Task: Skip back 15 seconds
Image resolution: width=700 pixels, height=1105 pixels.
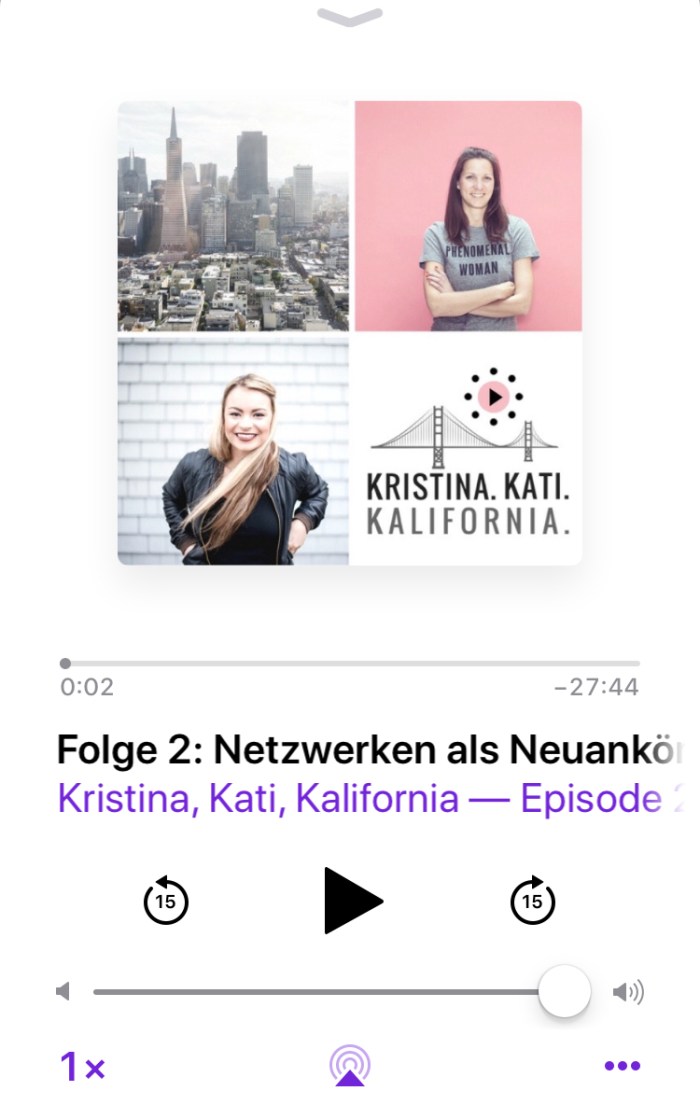Action: tap(166, 900)
